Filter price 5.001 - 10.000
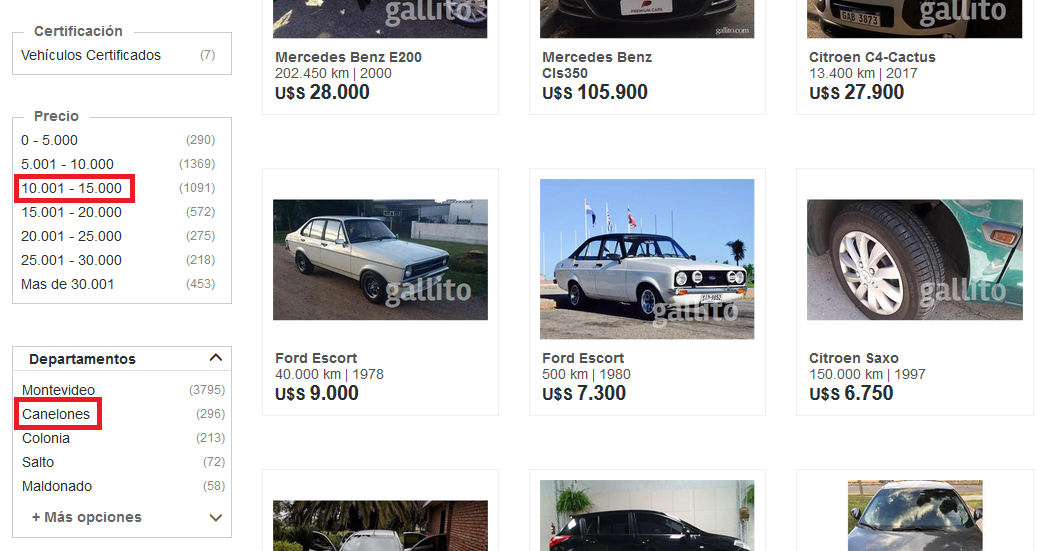1037x551 pixels. click(x=67, y=164)
